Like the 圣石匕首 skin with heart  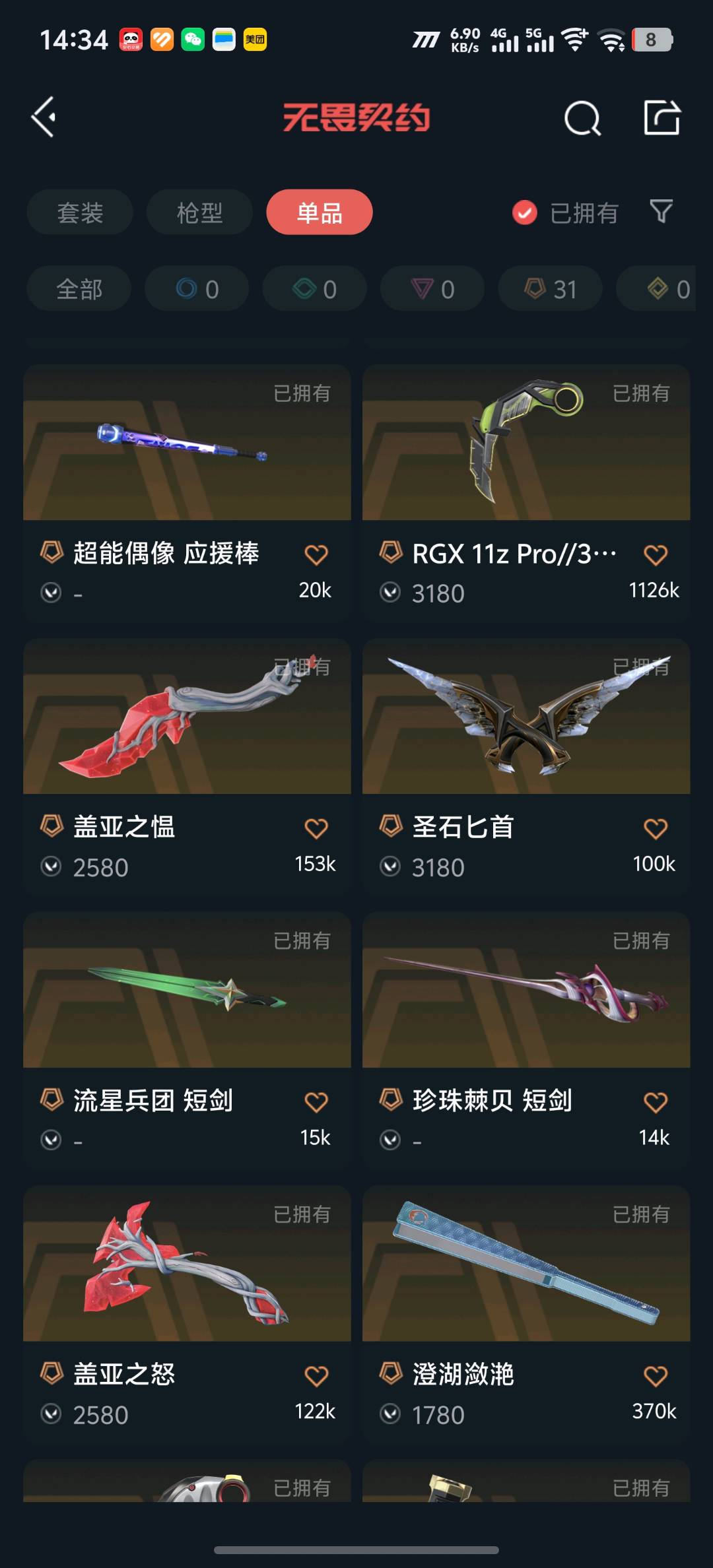tap(656, 828)
